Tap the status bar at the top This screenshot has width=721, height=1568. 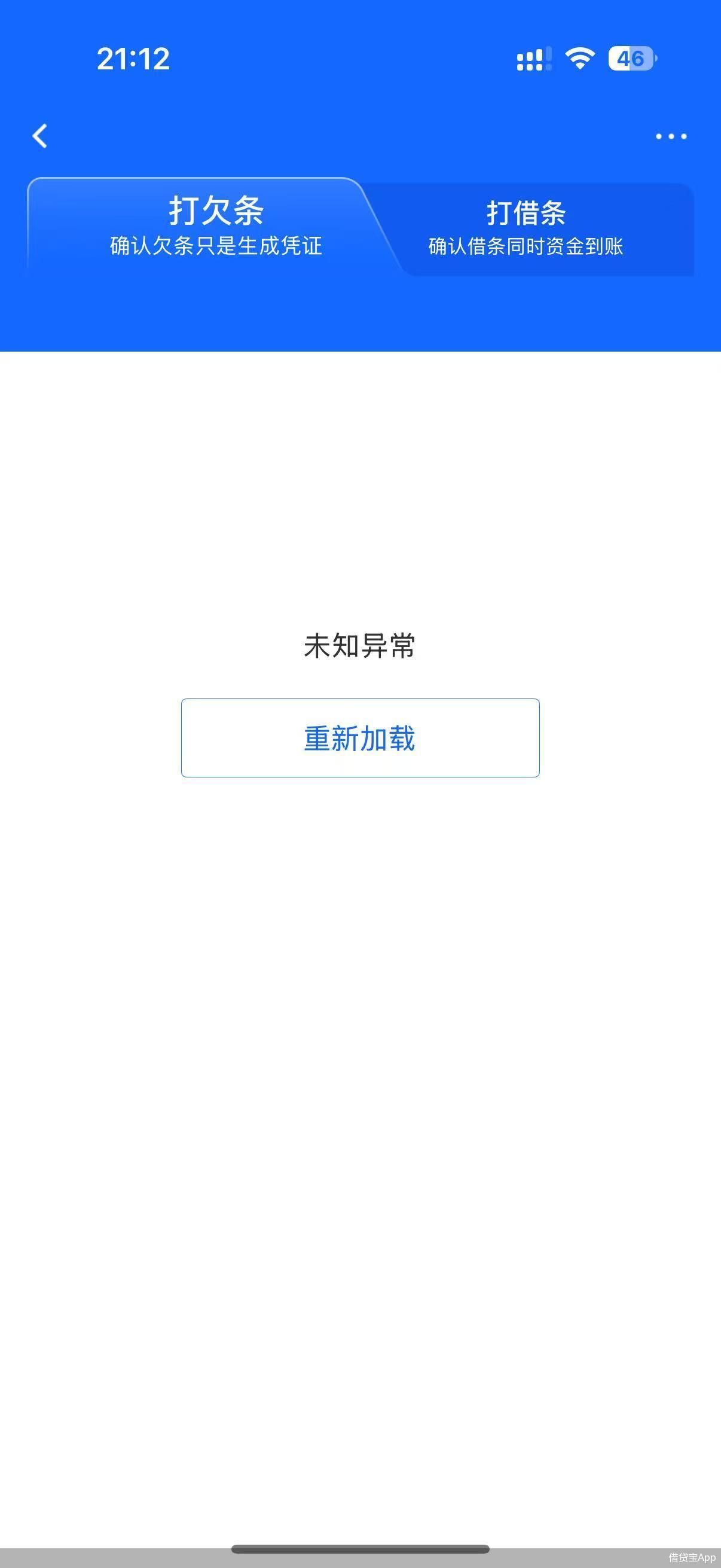click(x=360, y=59)
